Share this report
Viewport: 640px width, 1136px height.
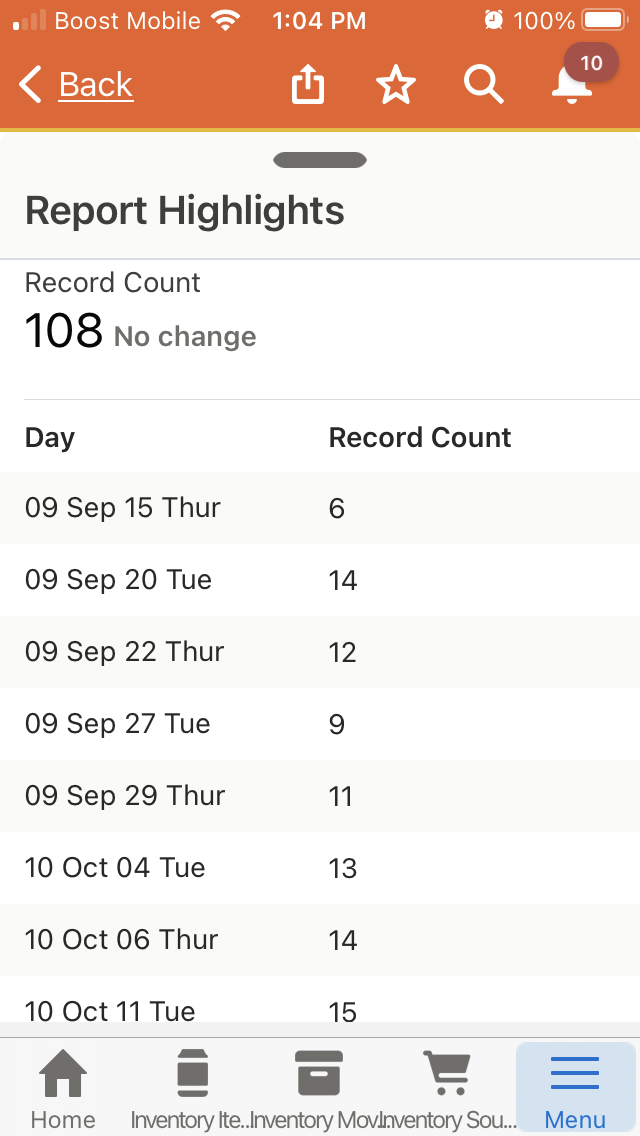coord(308,86)
